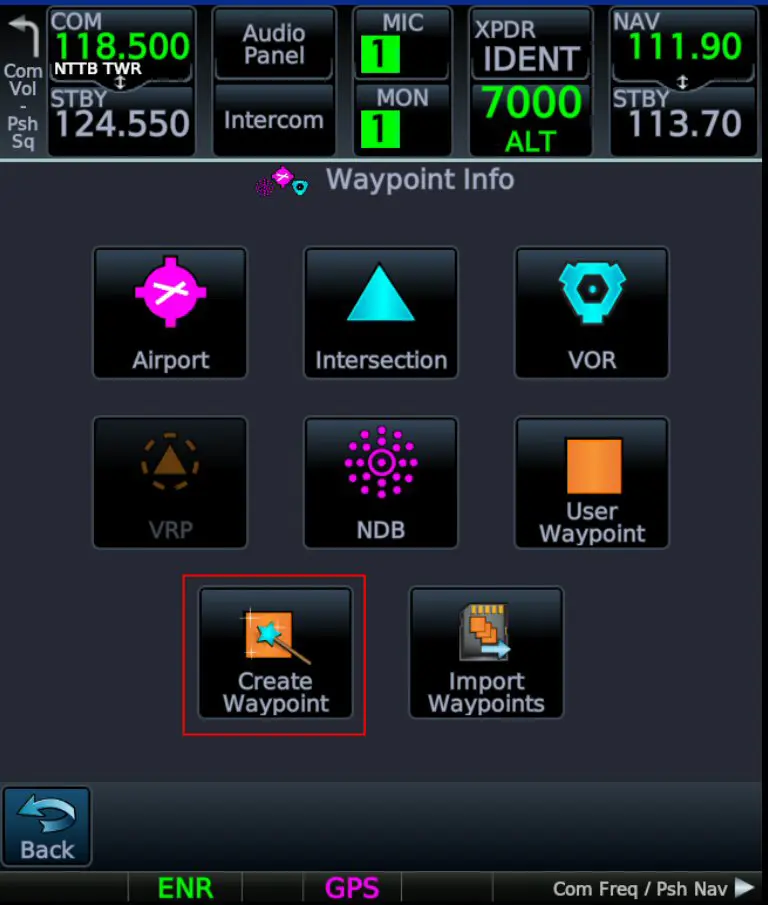Edit the COM standby frequency 124.550
Image resolution: width=768 pixels, height=905 pixels.
coord(120,120)
